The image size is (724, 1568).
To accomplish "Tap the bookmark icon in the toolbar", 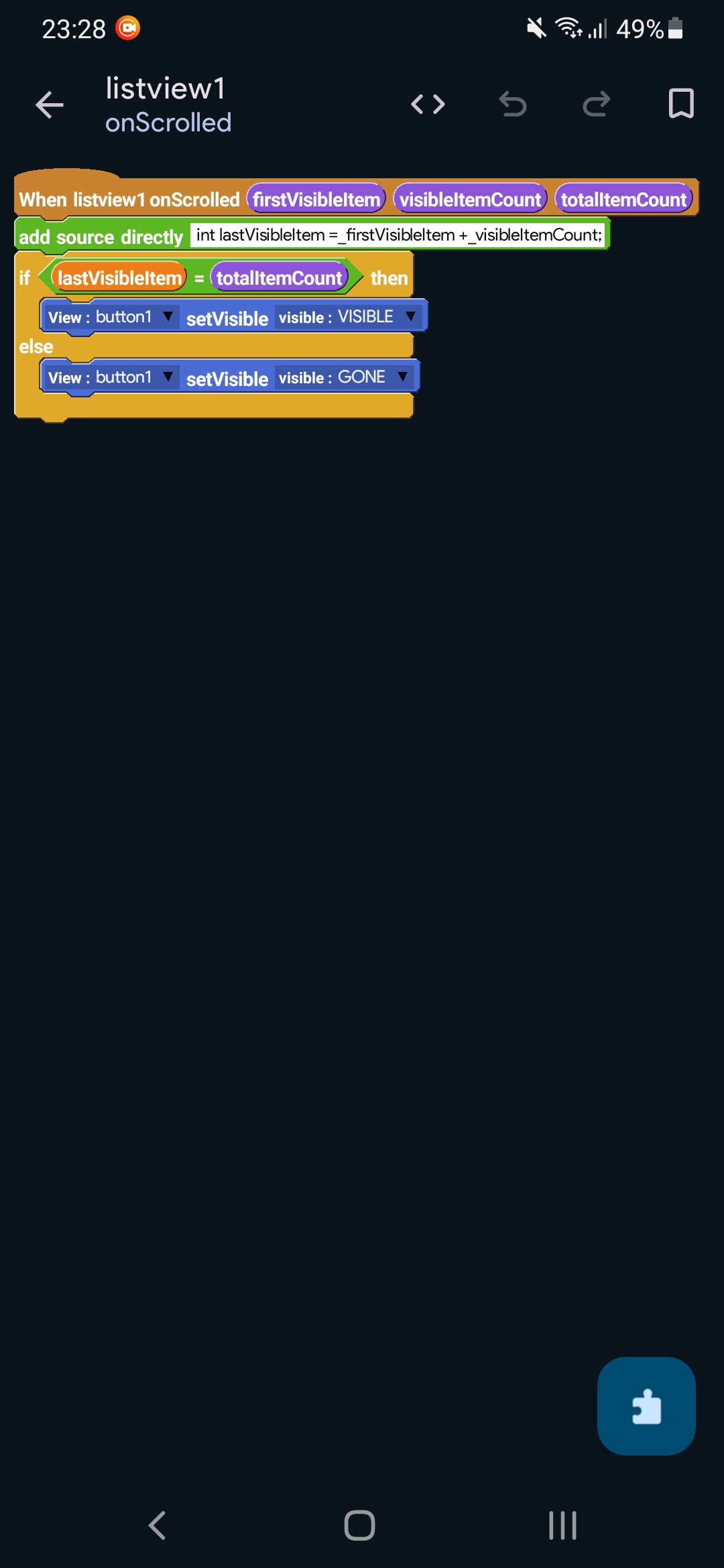I will tap(681, 104).
